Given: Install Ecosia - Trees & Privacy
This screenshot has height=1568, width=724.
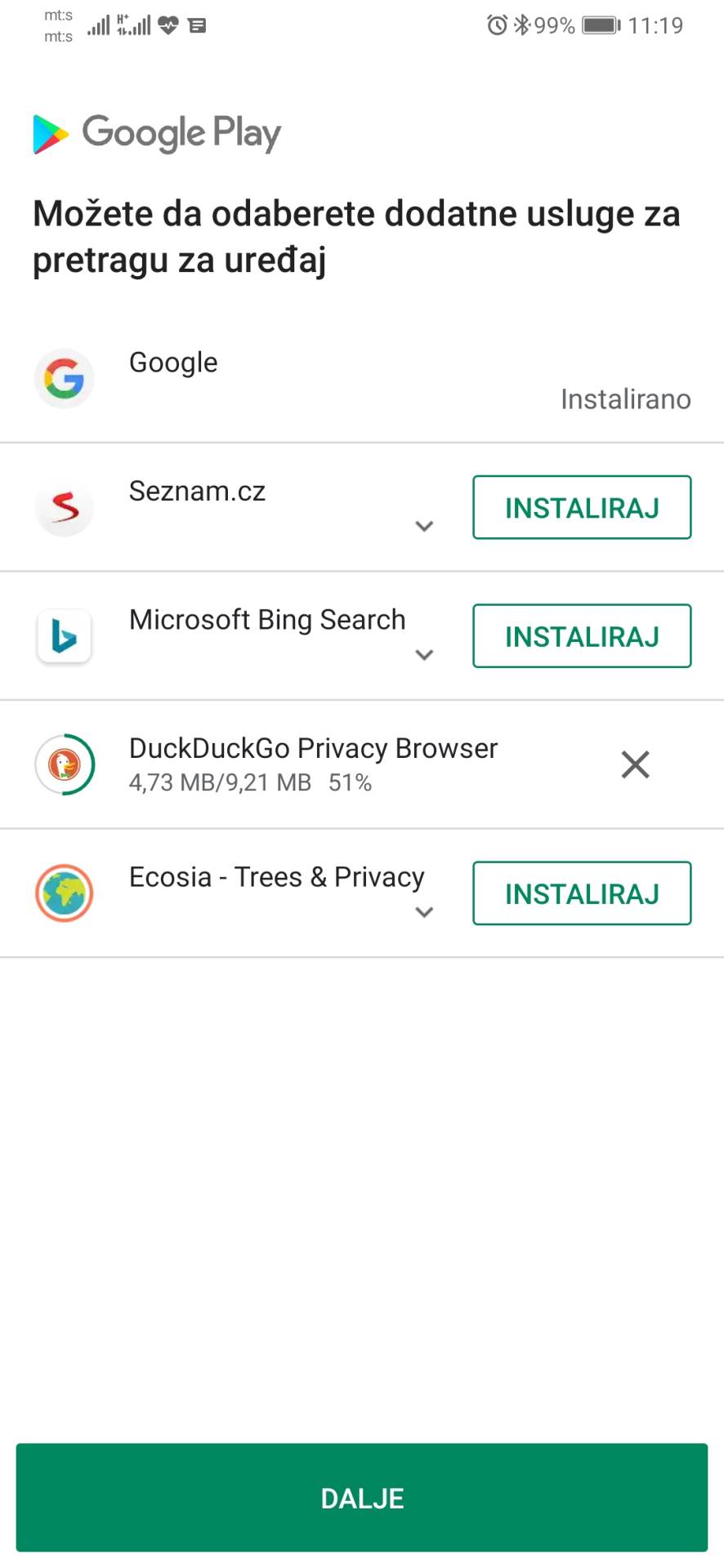Looking at the screenshot, I should pos(581,893).
